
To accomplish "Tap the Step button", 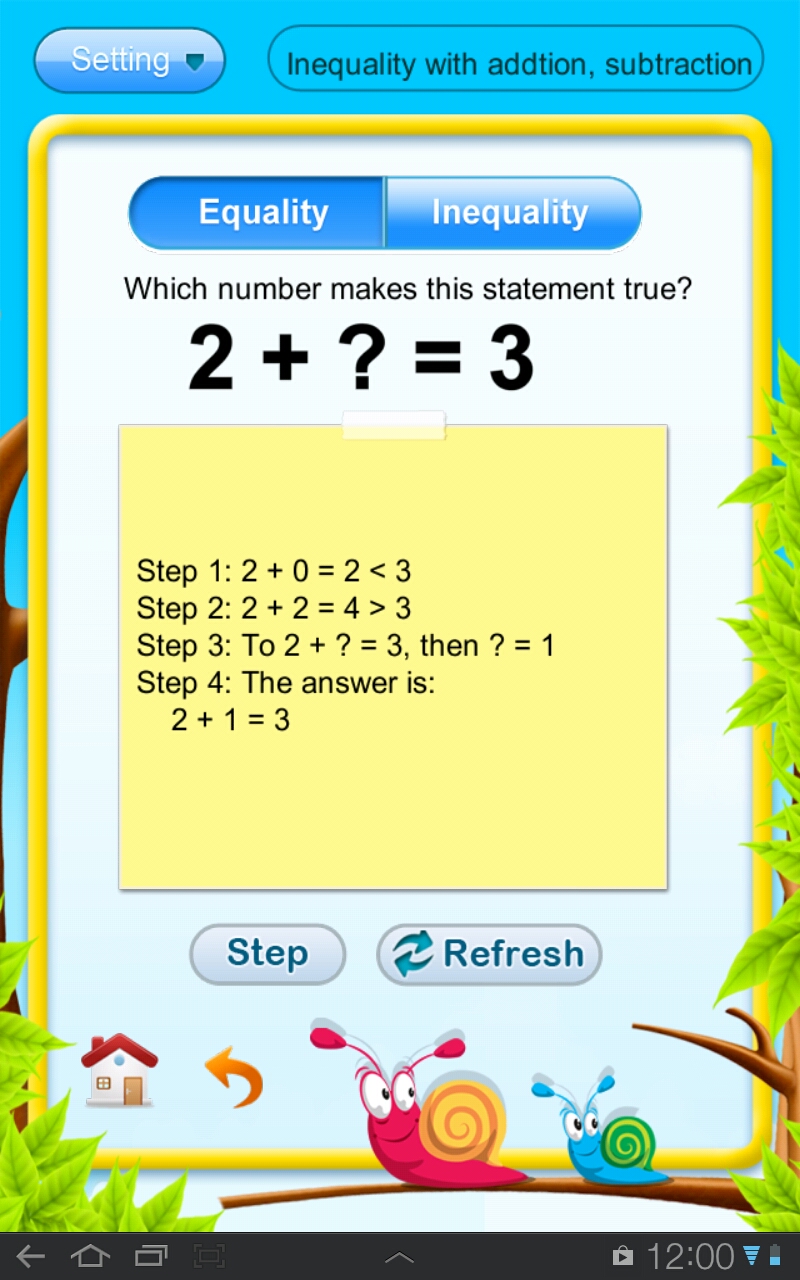I will 267,953.
